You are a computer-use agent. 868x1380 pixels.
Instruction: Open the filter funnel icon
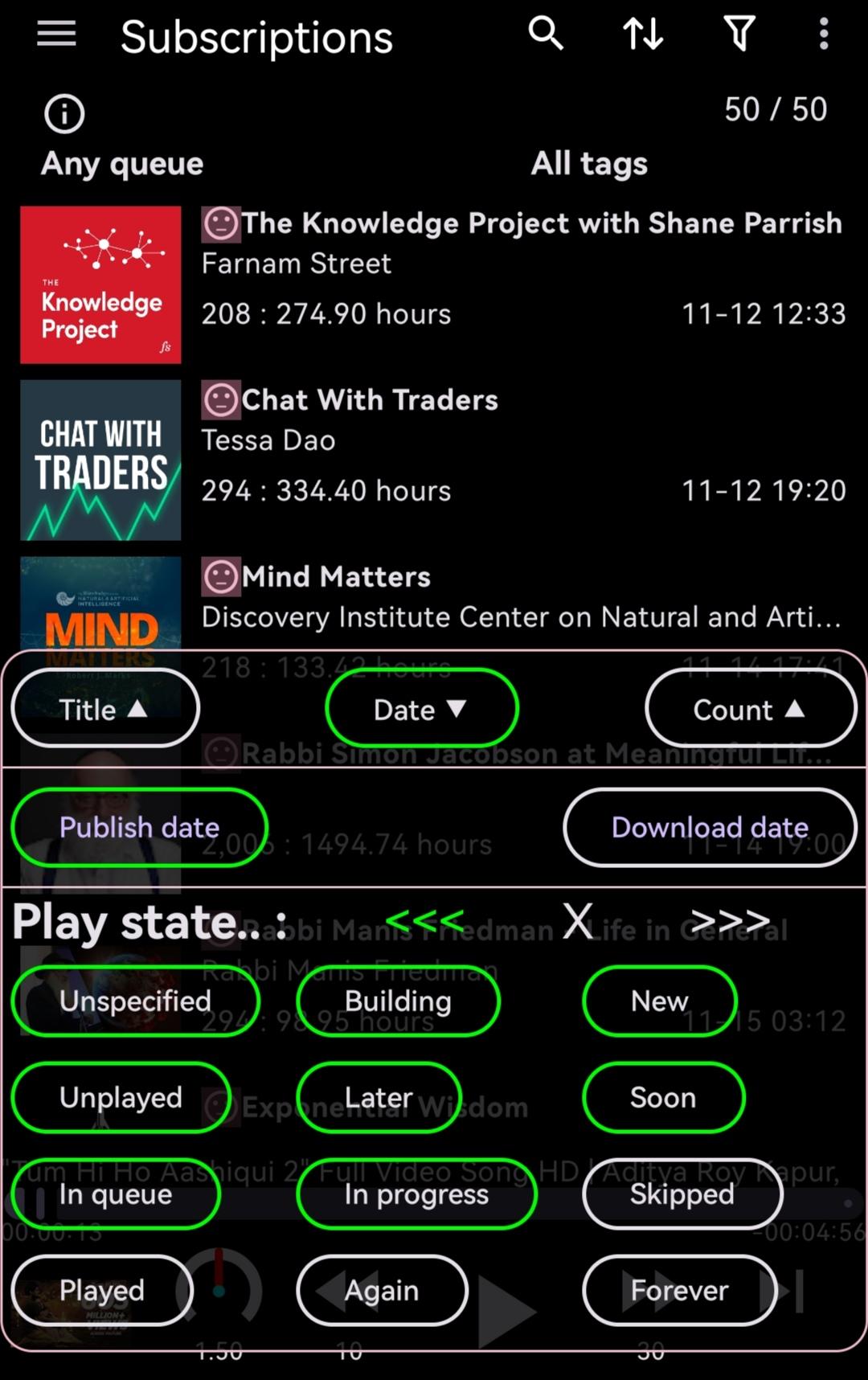click(739, 35)
